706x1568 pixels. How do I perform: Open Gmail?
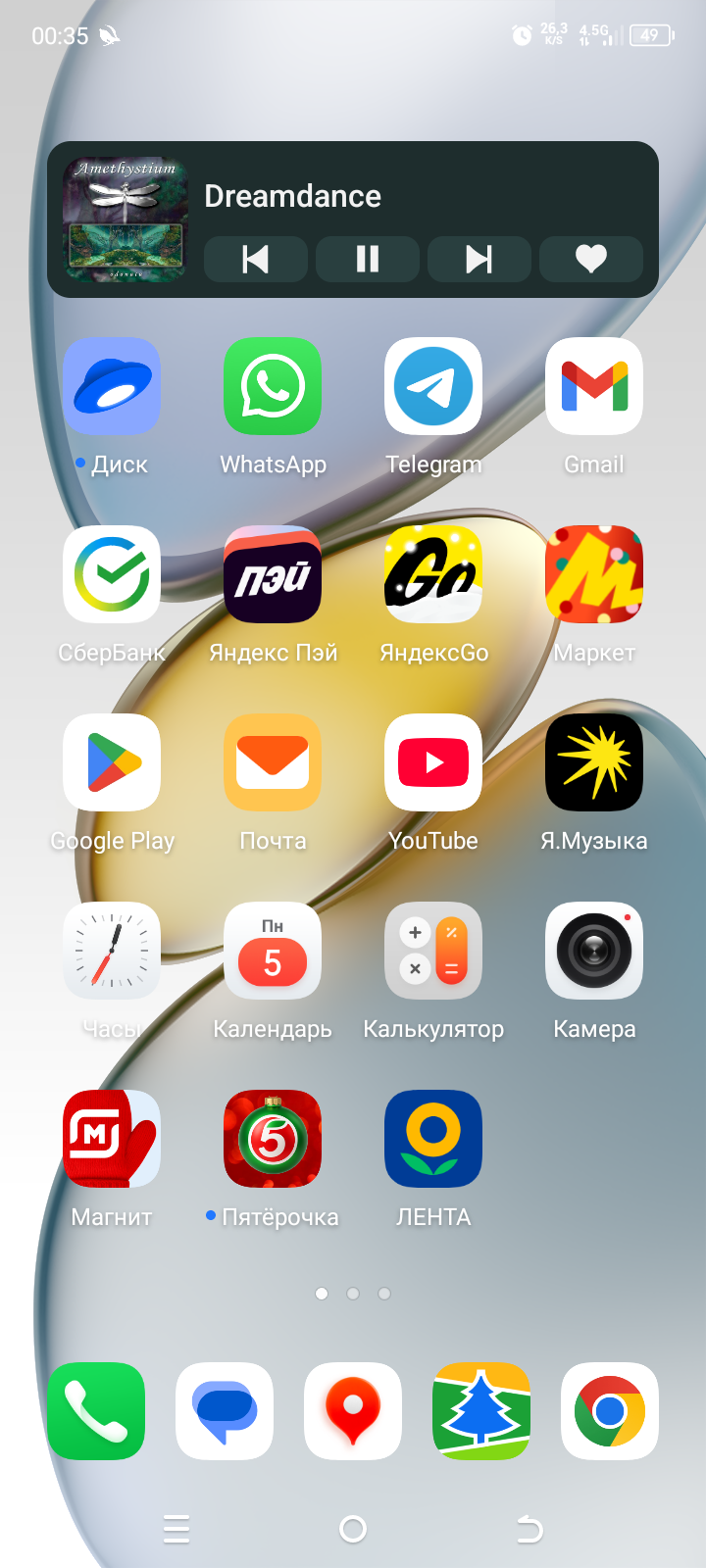click(594, 386)
